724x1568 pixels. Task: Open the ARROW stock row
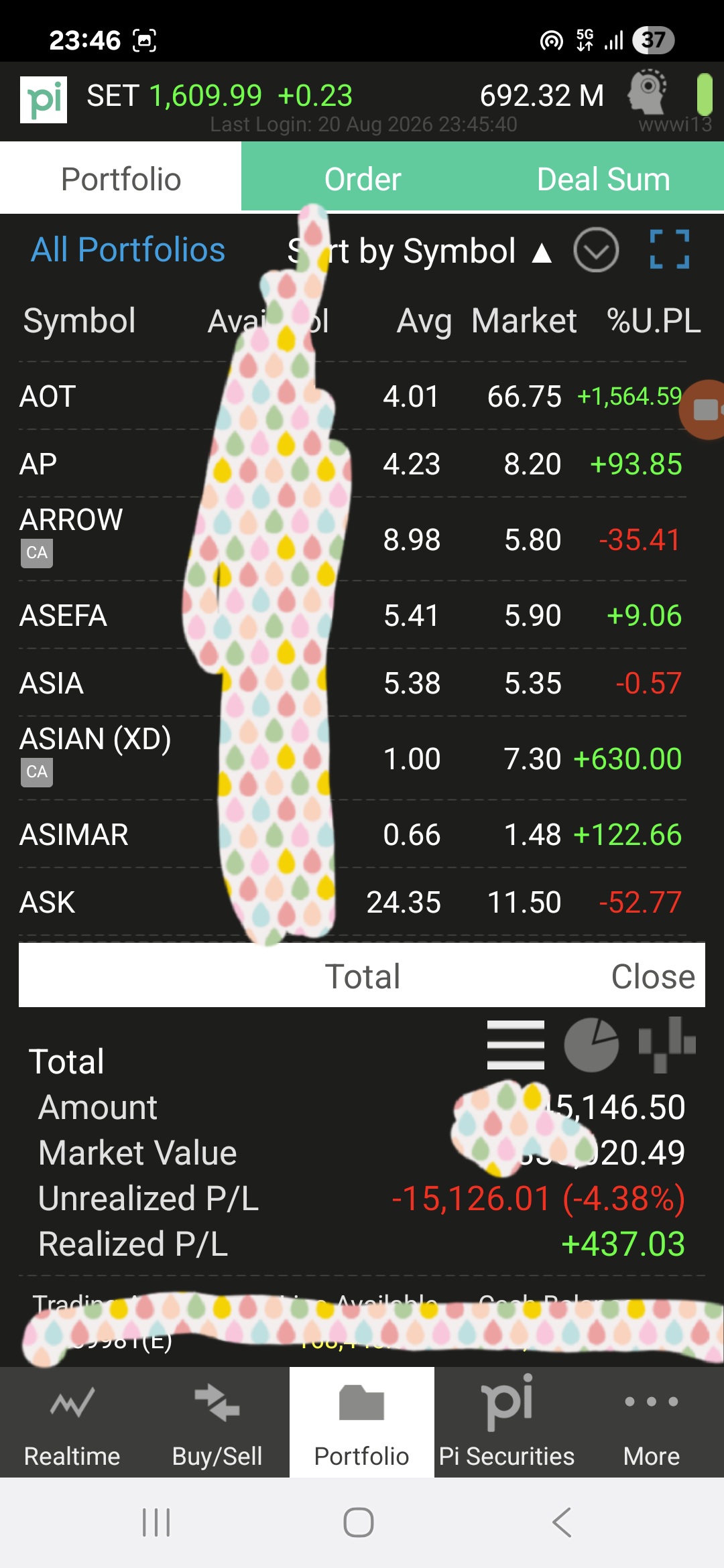[x=353, y=539]
